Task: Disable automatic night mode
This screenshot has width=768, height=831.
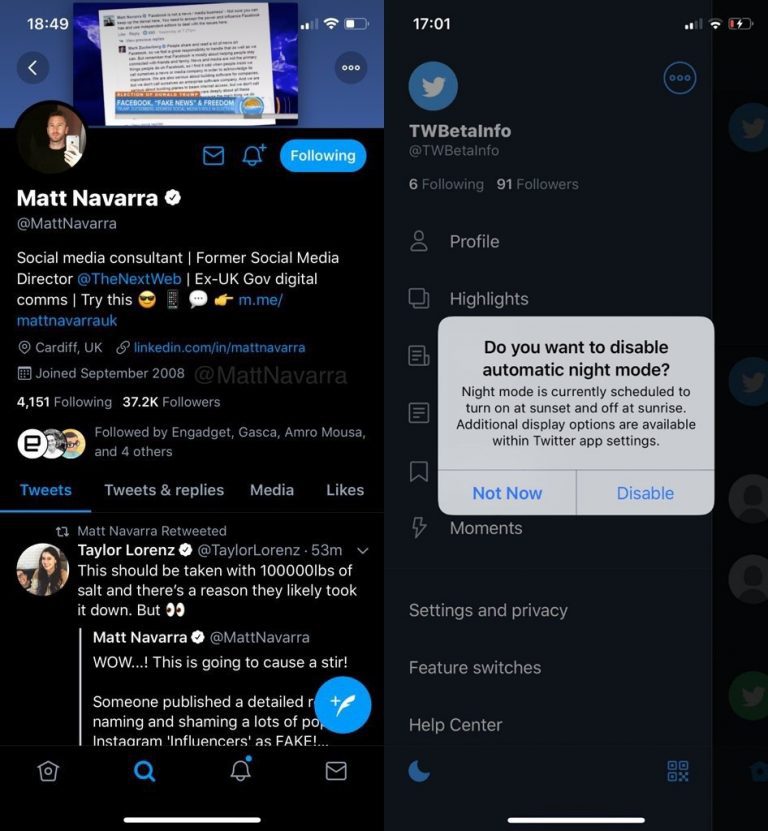Action: pyautogui.click(x=645, y=493)
